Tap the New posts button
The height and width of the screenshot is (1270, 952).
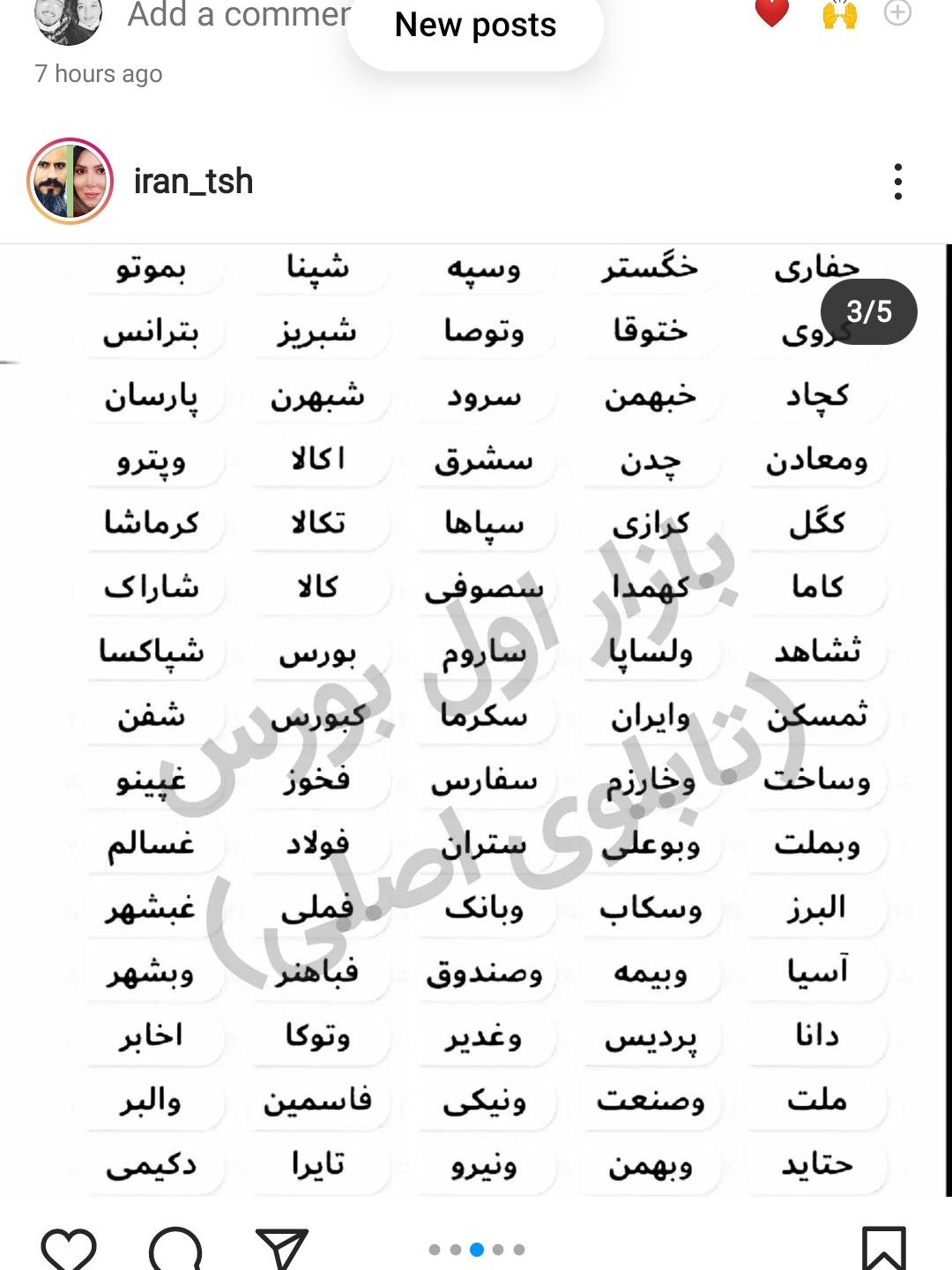tap(475, 26)
